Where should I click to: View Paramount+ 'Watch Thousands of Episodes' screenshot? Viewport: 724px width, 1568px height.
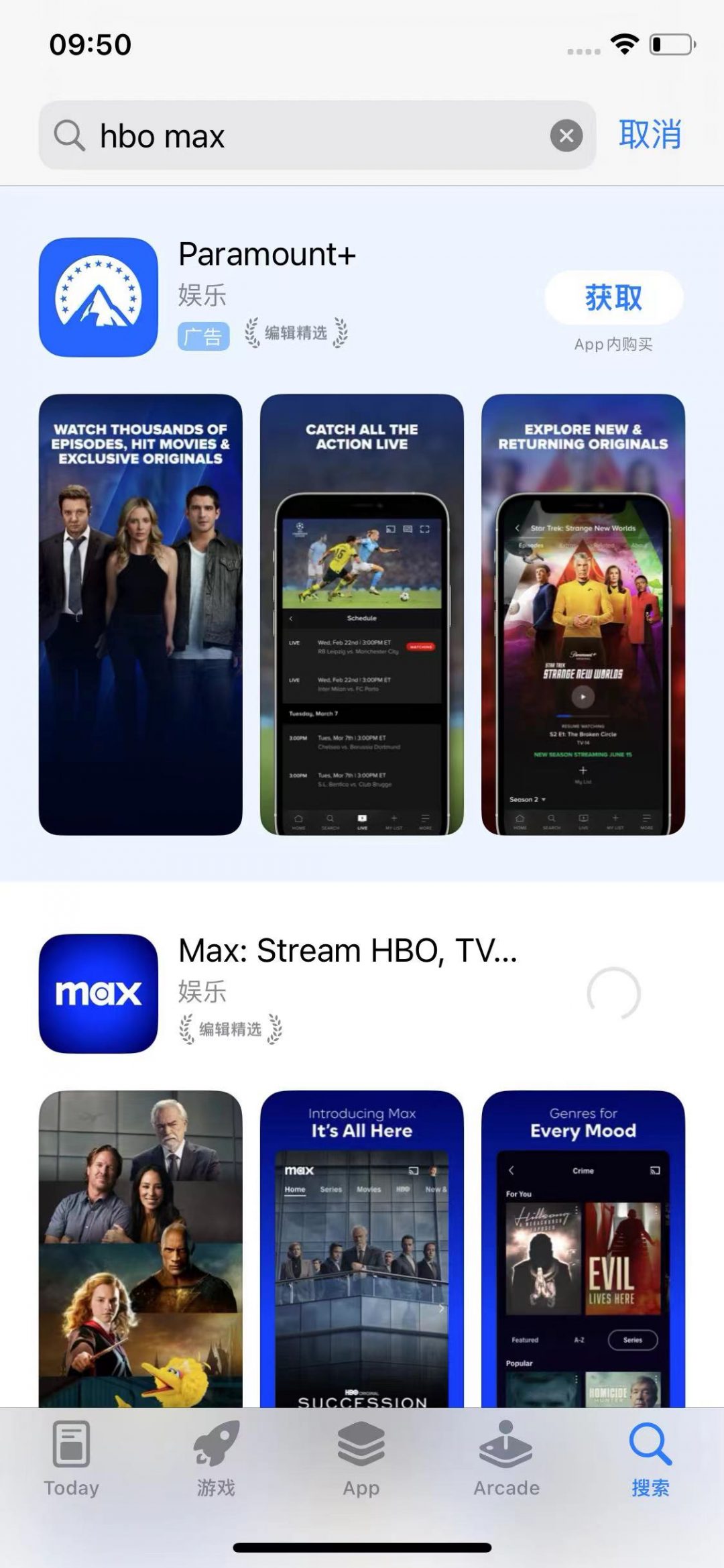(141, 614)
